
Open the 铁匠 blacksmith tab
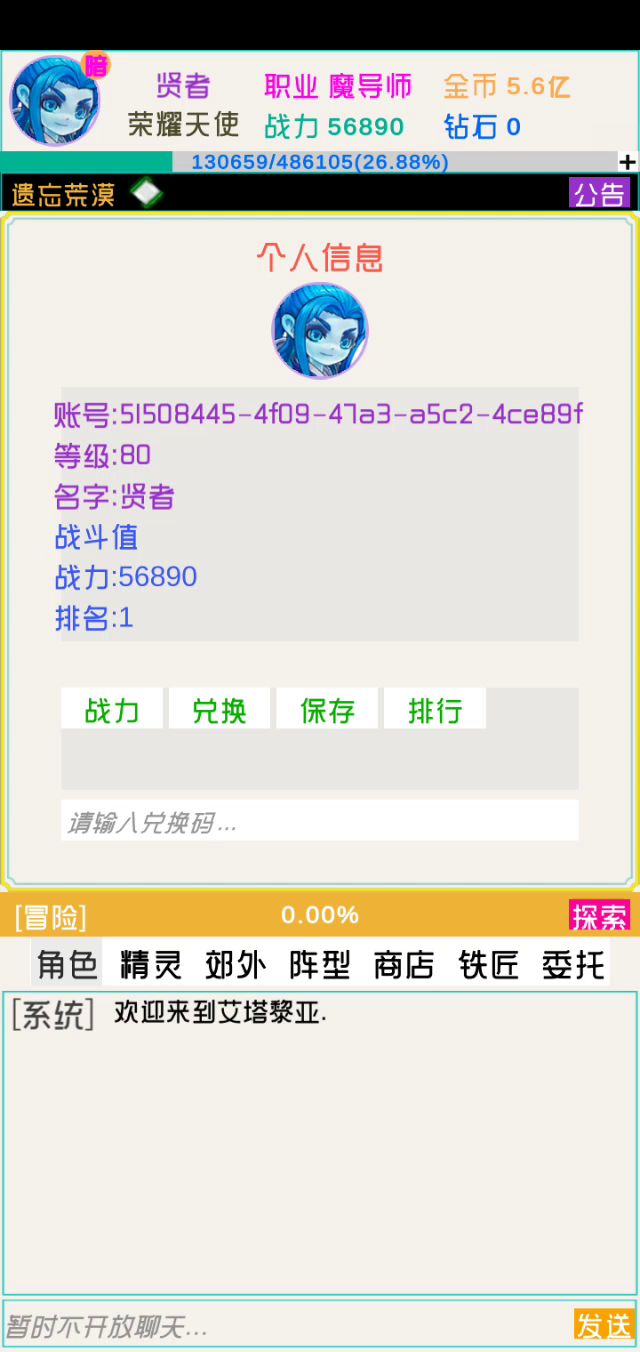(x=489, y=964)
